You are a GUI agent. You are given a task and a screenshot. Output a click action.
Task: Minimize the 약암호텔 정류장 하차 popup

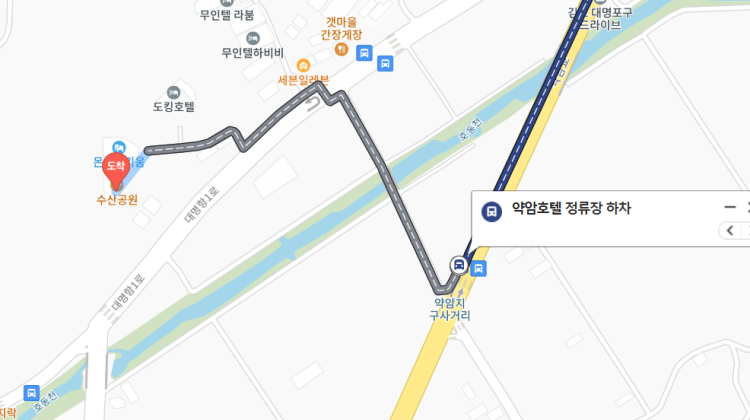pos(729,209)
